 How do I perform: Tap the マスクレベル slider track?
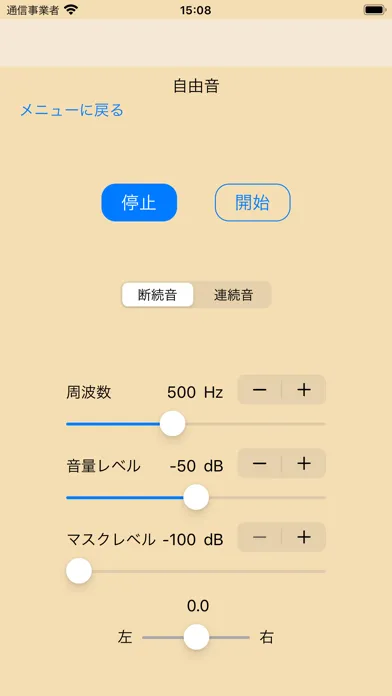pos(196,571)
